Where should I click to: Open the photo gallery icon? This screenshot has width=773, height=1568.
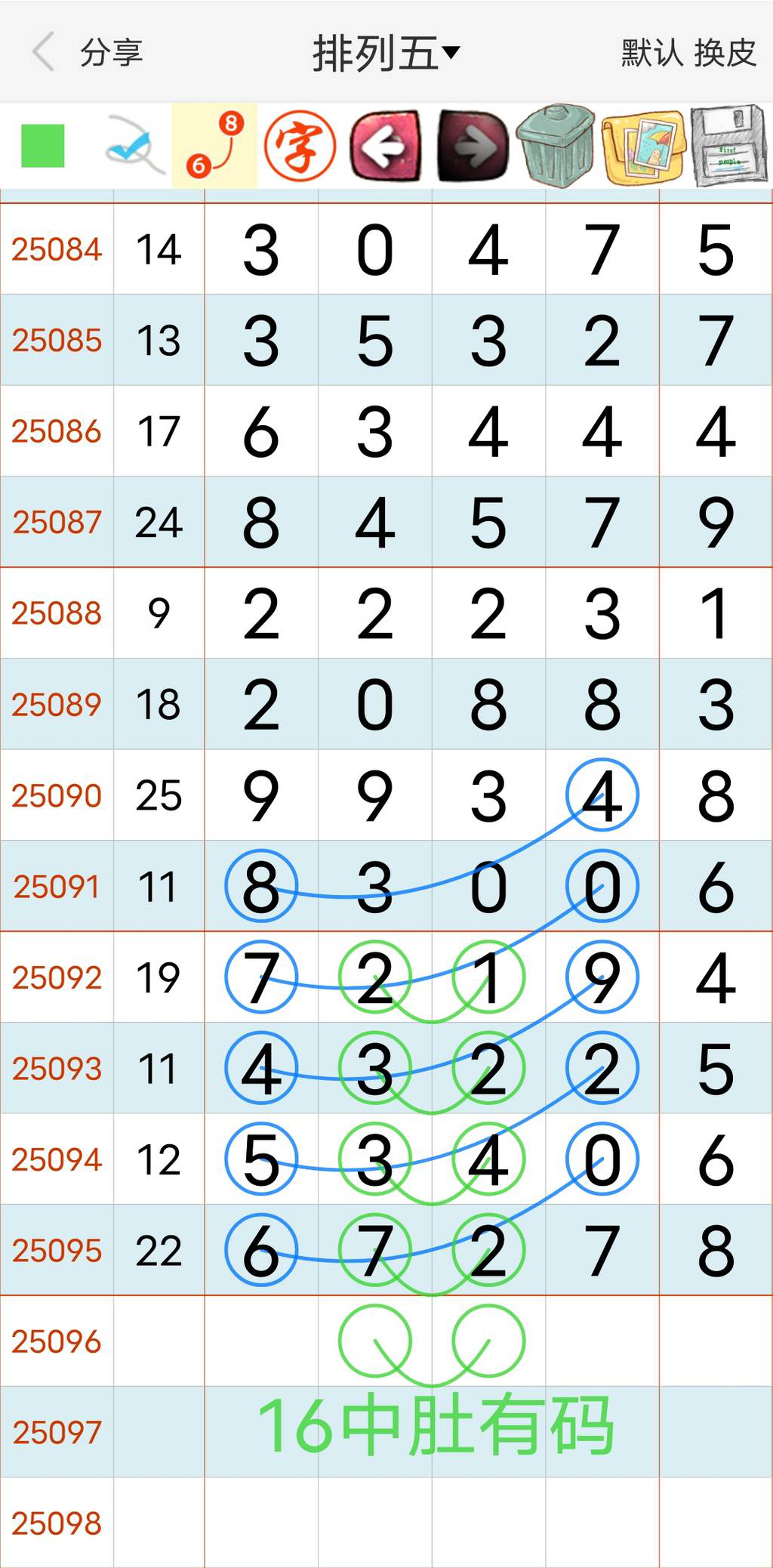coord(643,146)
